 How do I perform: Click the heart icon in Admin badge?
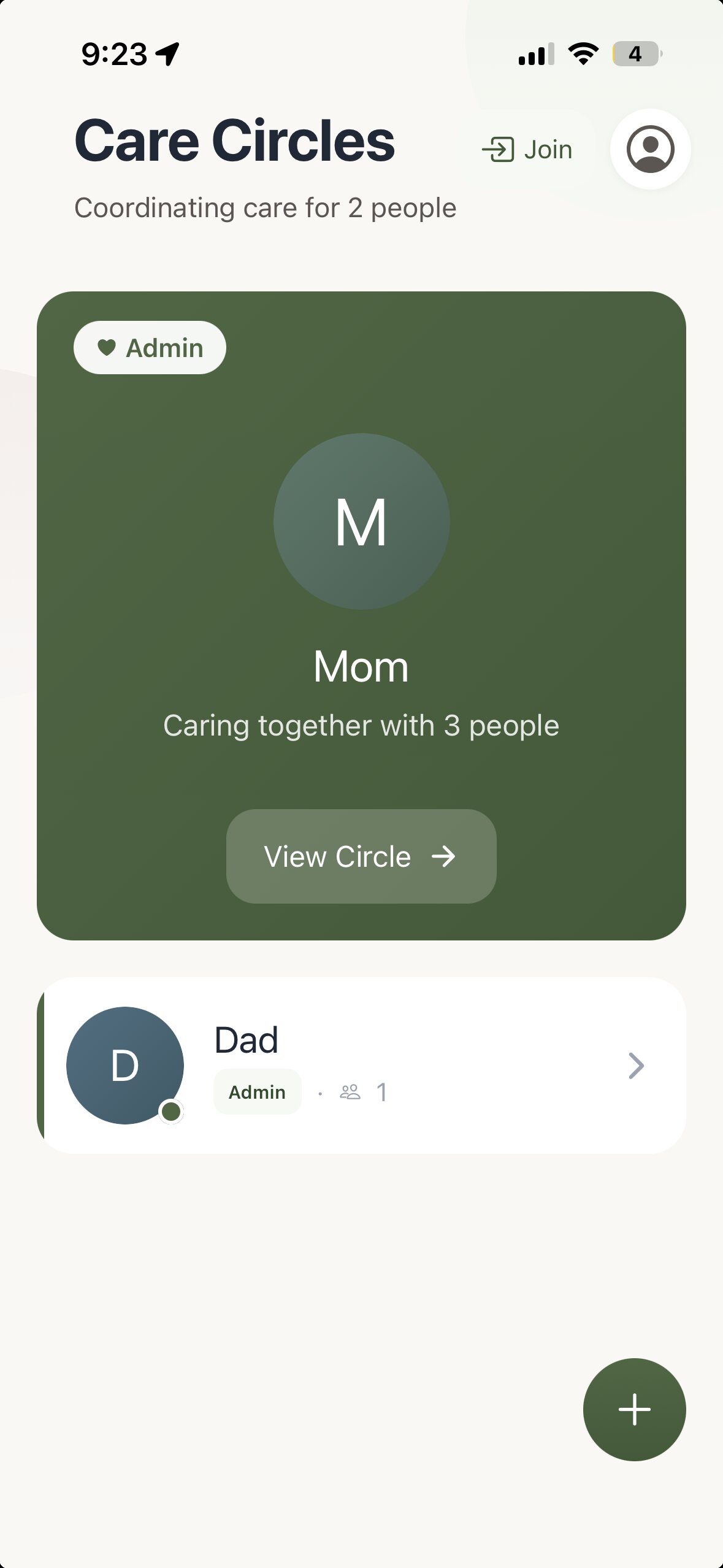point(107,347)
